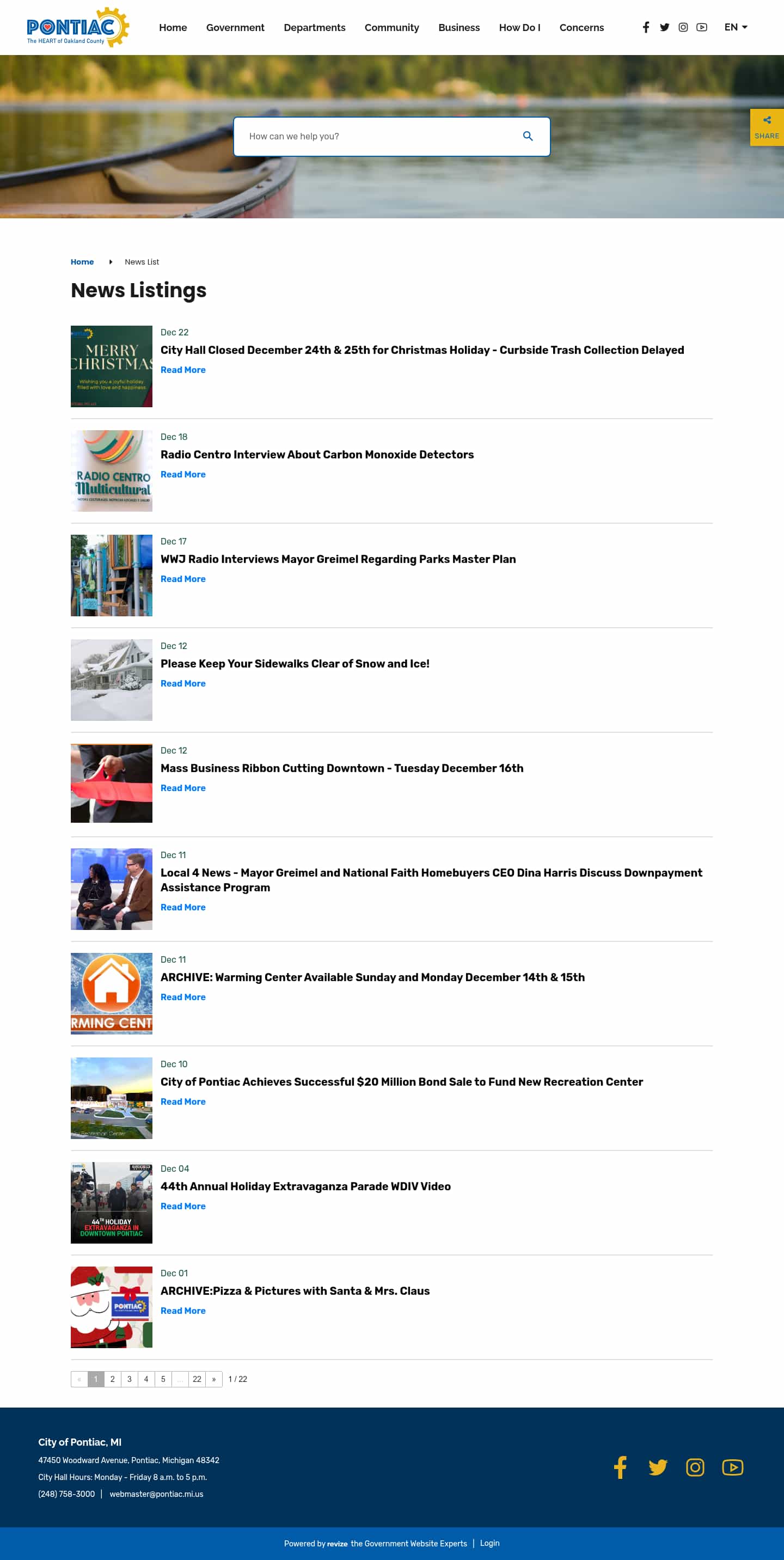Tap the magnifier search icon

pos(528,136)
